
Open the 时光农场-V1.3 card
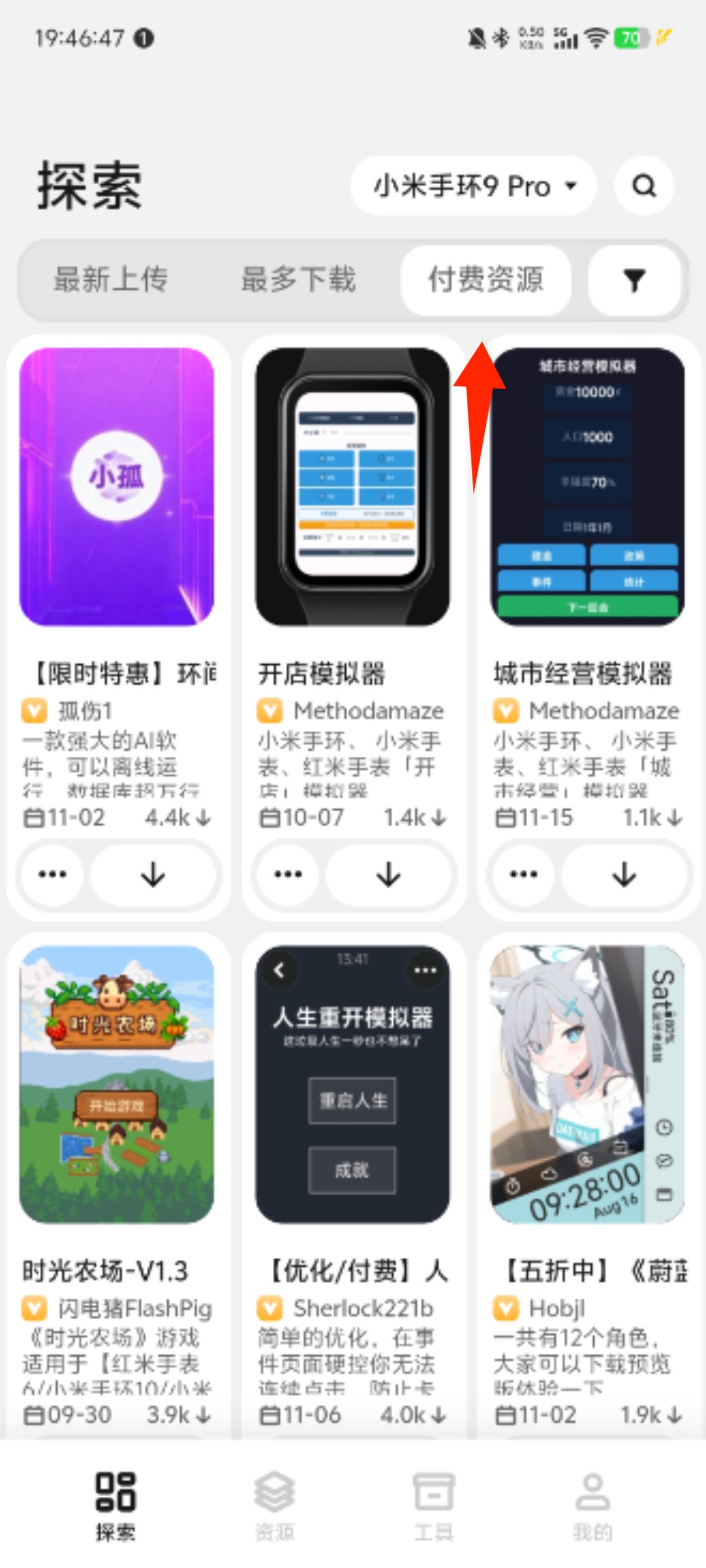click(117, 1084)
